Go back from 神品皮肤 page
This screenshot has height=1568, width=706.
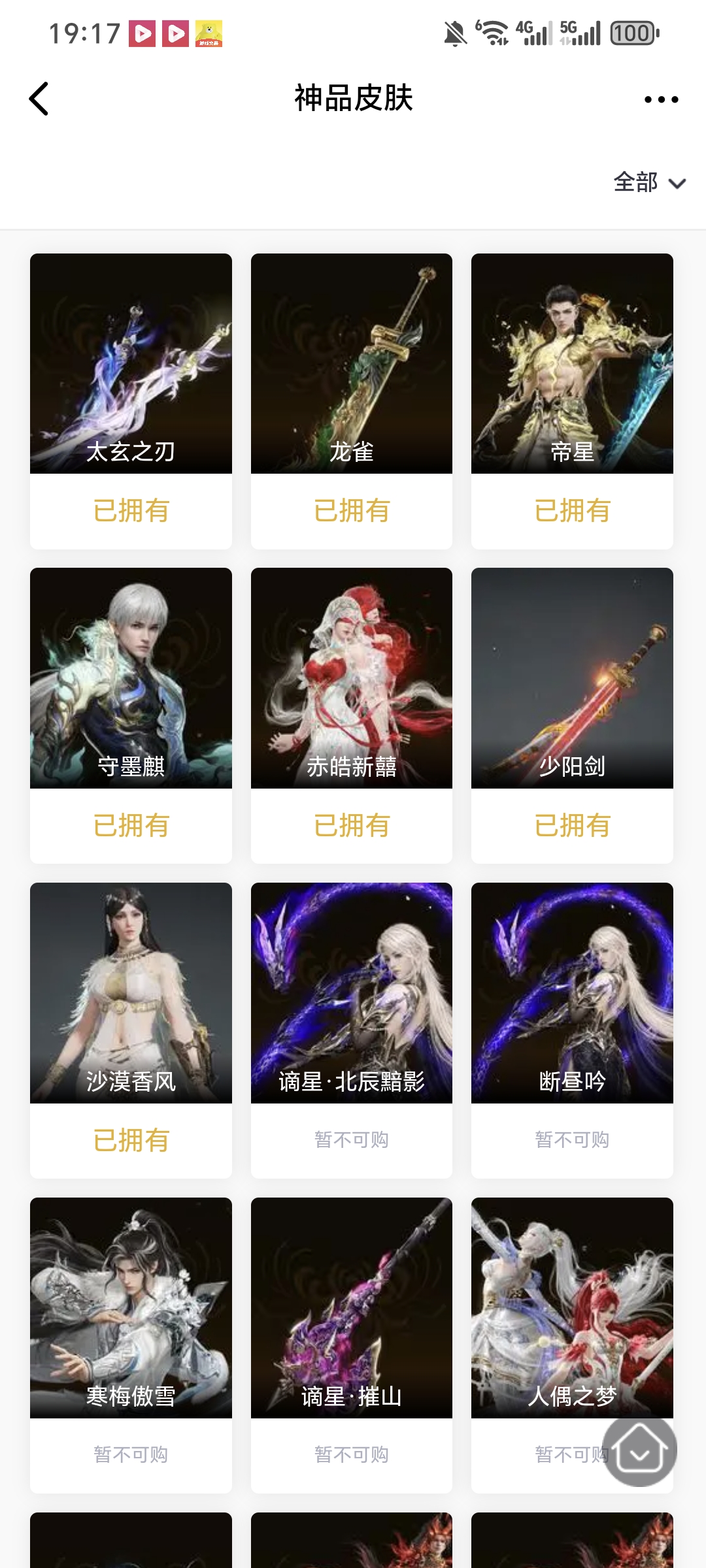[x=39, y=99]
